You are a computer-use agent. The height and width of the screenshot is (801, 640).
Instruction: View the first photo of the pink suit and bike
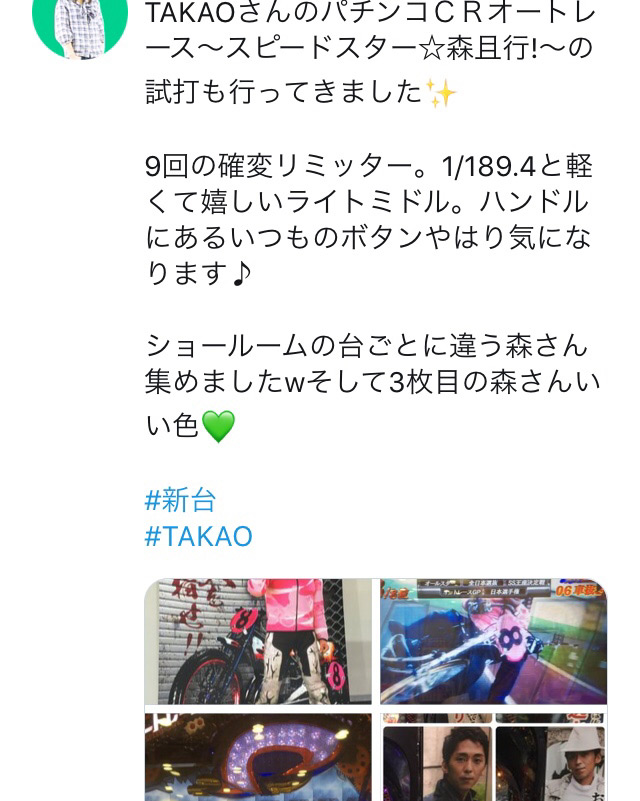click(x=258, y=641)
